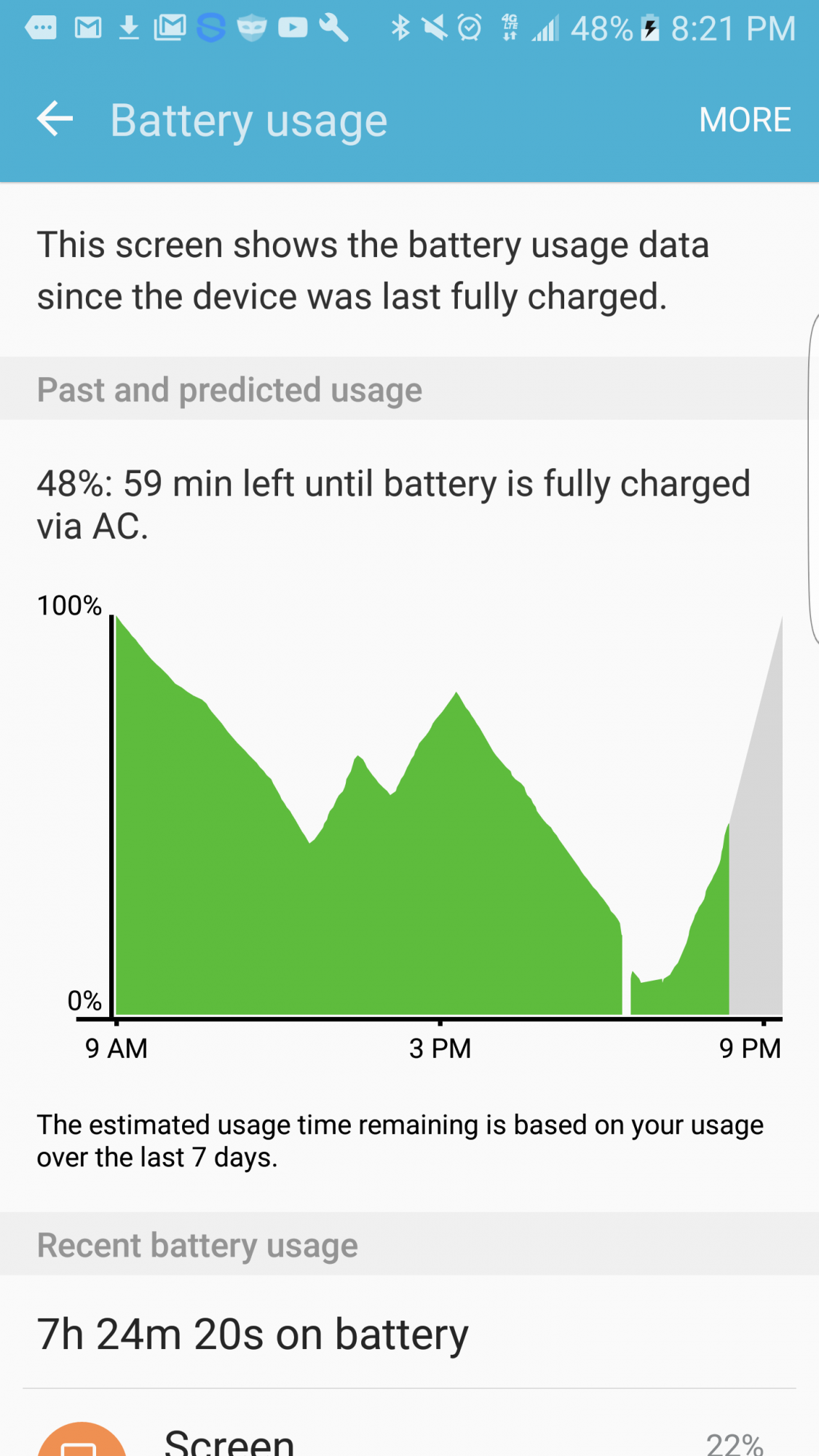This screenshot has width=819, height=1456.
Task: Go back from Battery usage
Action: [55, 119]
